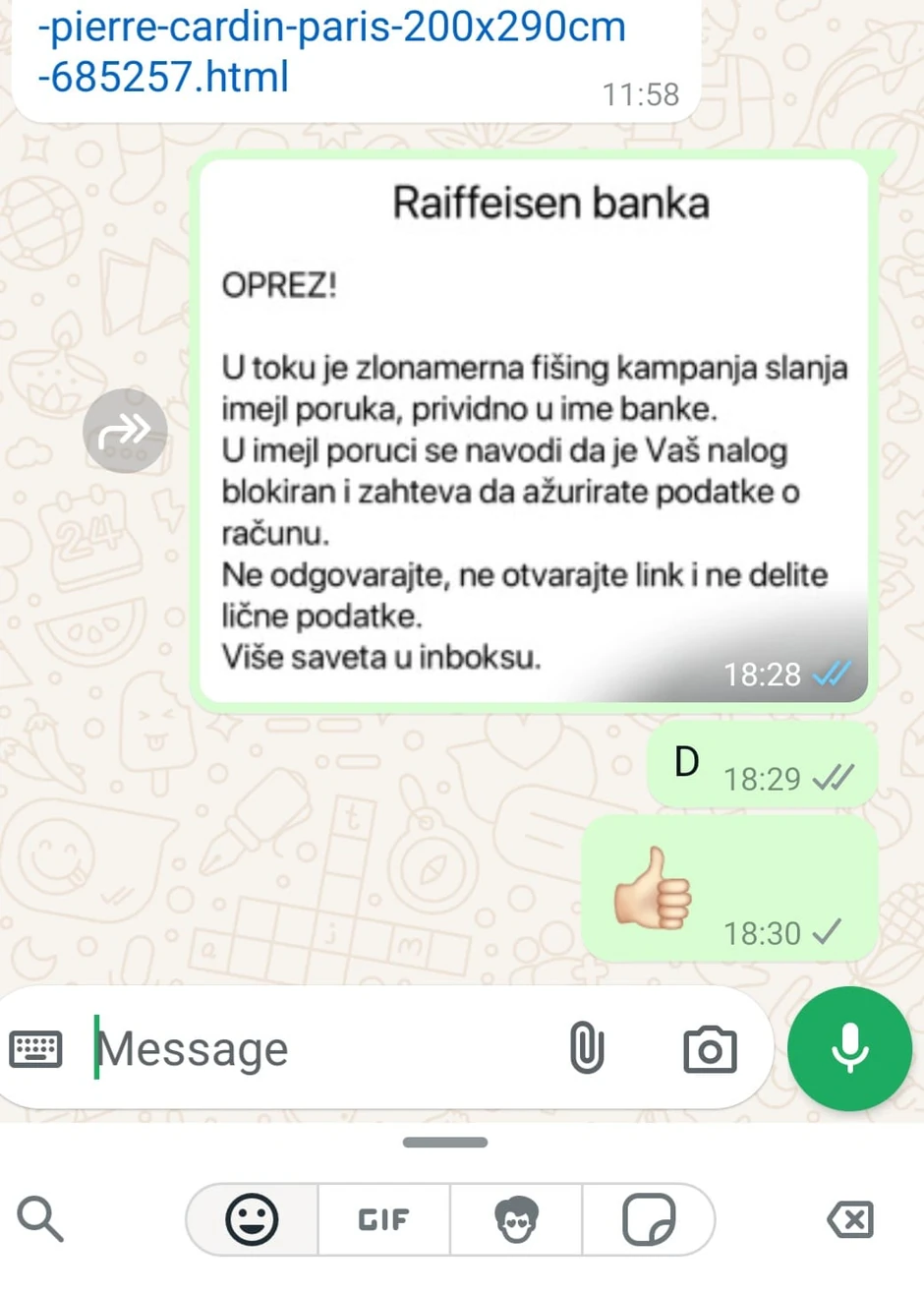This screenshot has width=924, height=1294.
Task: Tap the drag handle above the keyboard
Action: (x=444, y=1143)
